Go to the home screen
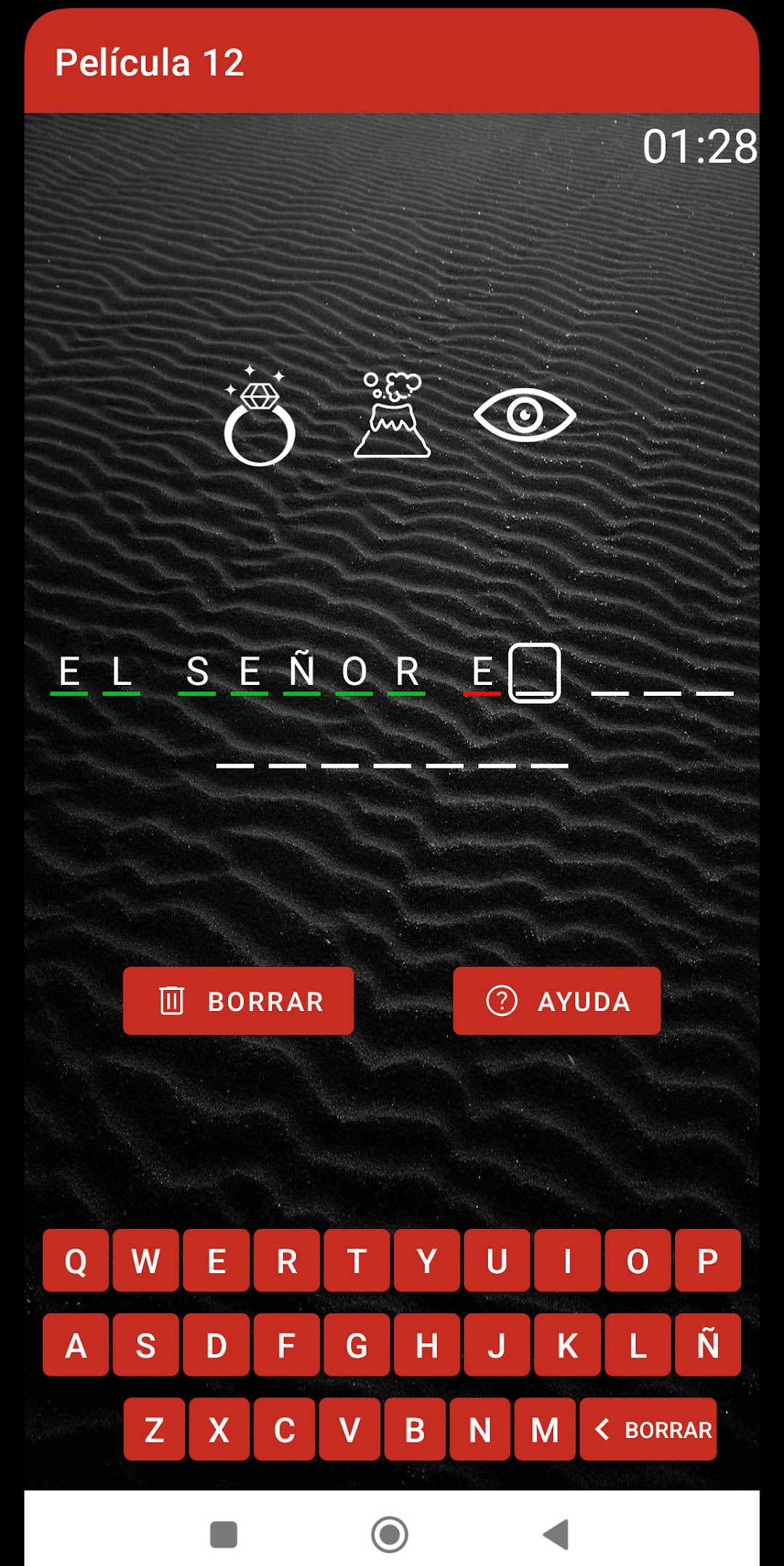This screenshot has height=1566, width=784. coord(390,1534)
